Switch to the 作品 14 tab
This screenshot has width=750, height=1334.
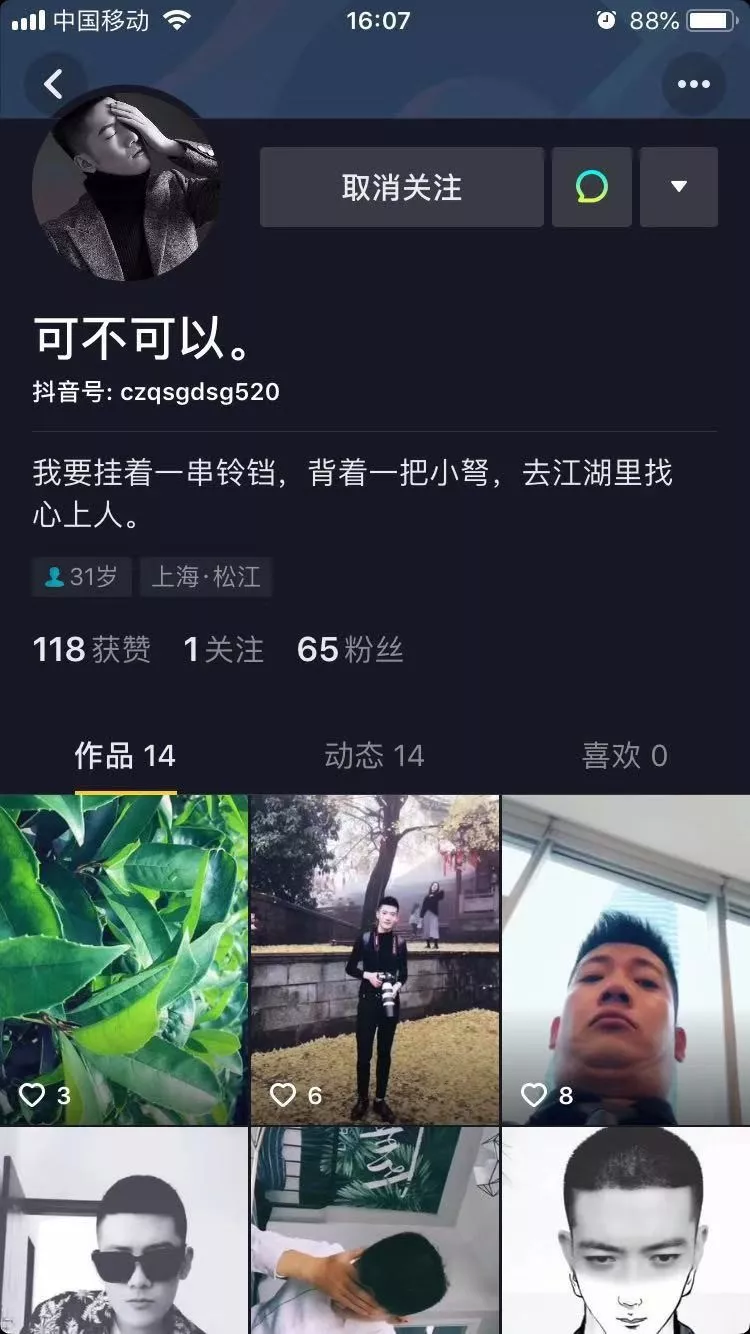click(x=125, y=756)
